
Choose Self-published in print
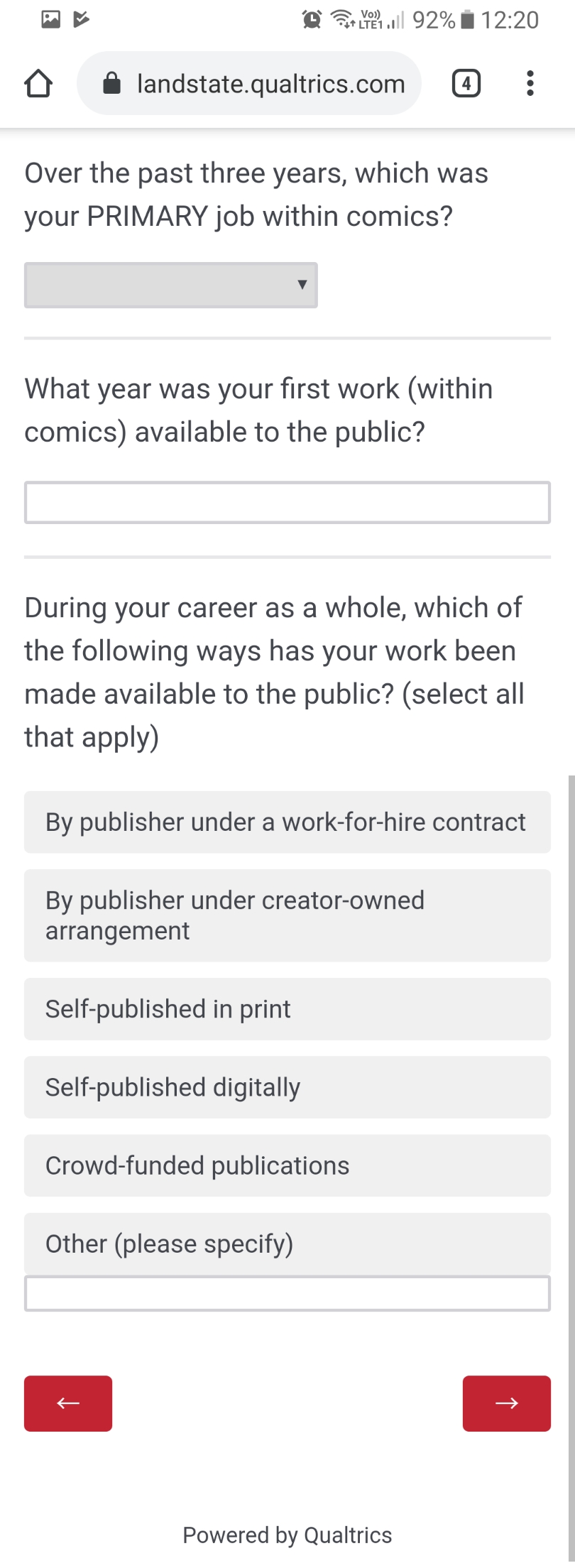(x=287, y=1009)
